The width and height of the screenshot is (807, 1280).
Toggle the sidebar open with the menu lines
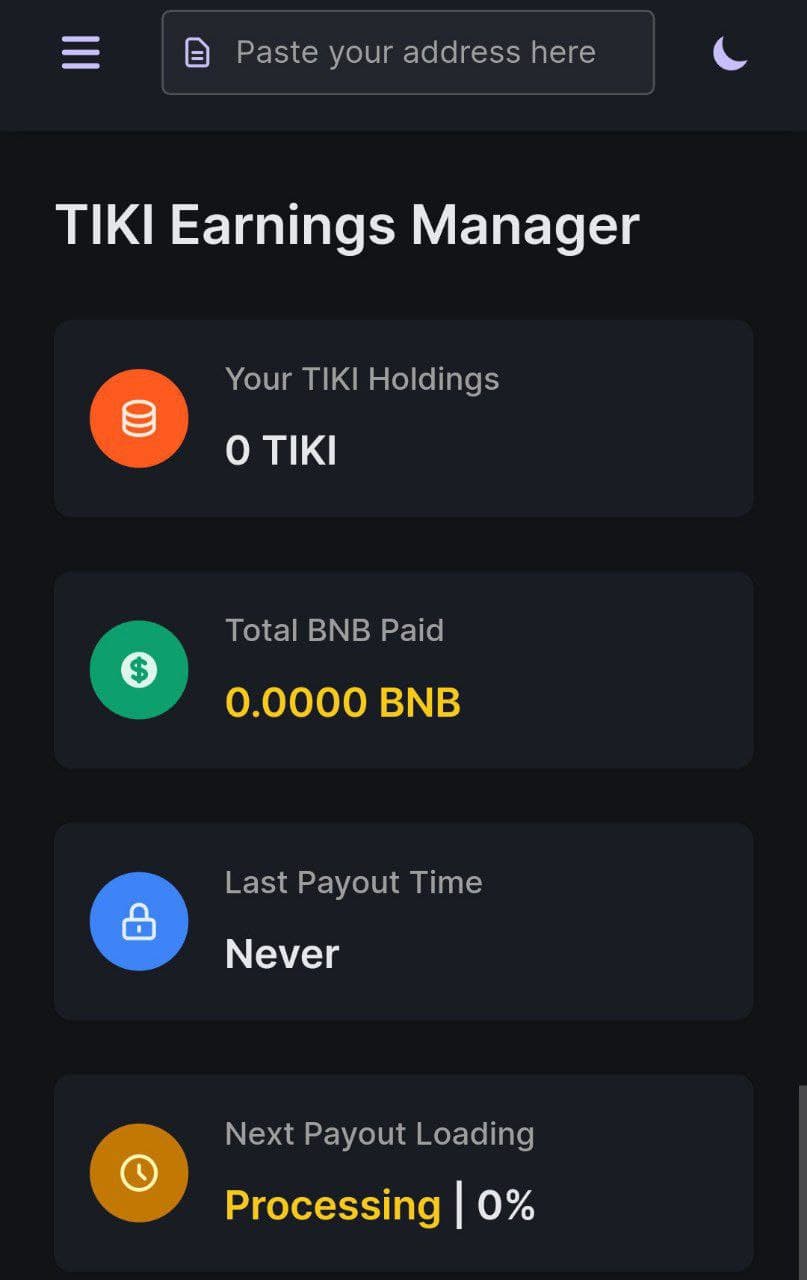coord(79,52)
